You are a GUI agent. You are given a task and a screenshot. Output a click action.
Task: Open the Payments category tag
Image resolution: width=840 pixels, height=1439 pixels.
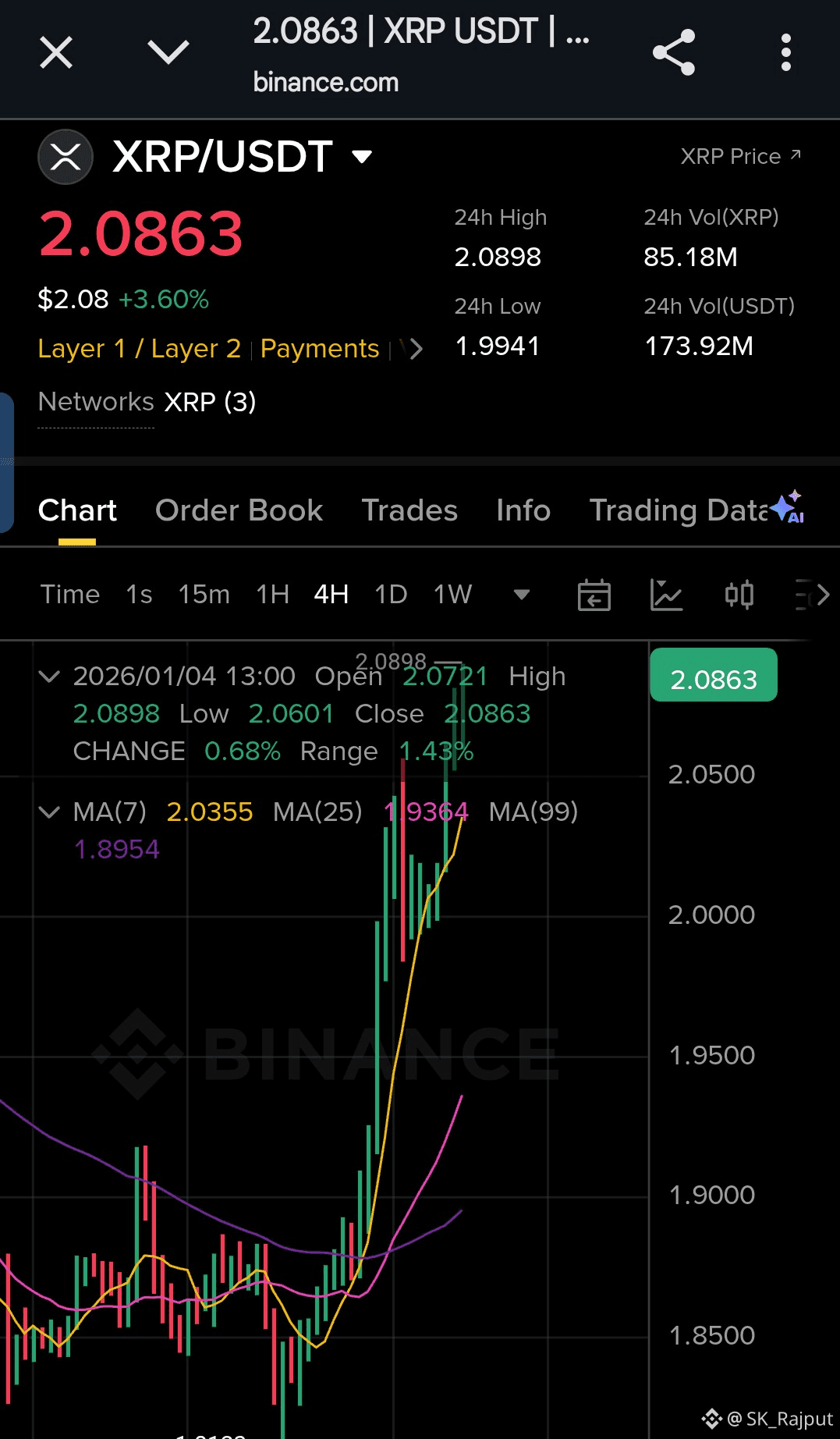point(320,348)
